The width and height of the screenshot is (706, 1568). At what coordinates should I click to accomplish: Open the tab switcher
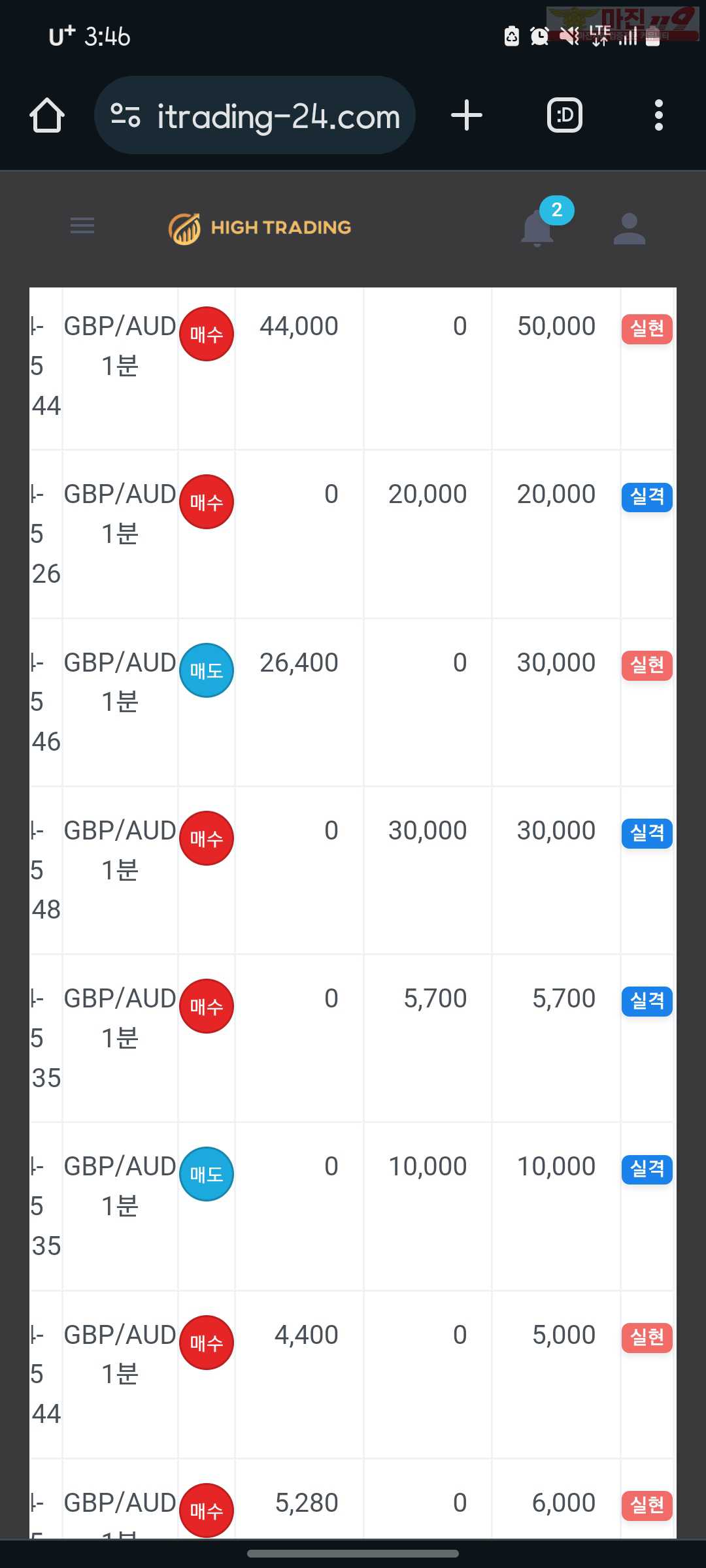tap(565, 116)
